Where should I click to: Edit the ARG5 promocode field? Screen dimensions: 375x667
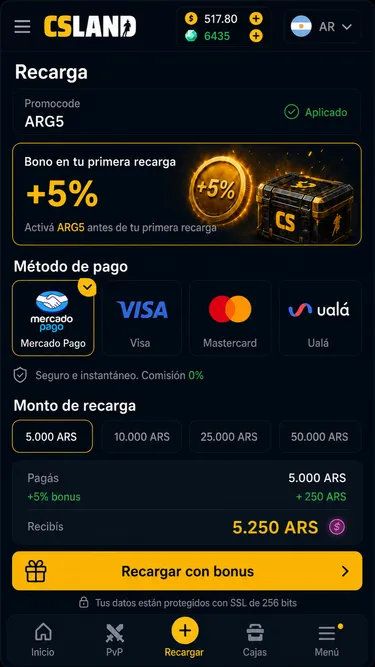(187, 112)
